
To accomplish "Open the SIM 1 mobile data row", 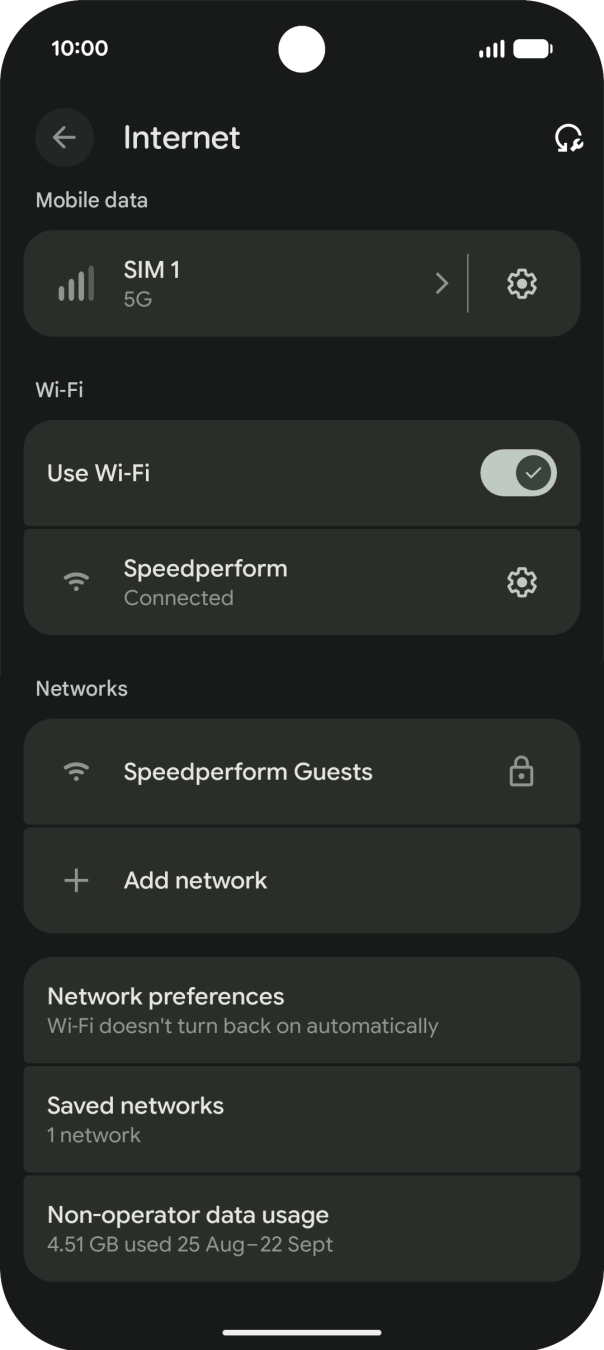I will pyautogui.click(x=250, y=284).
